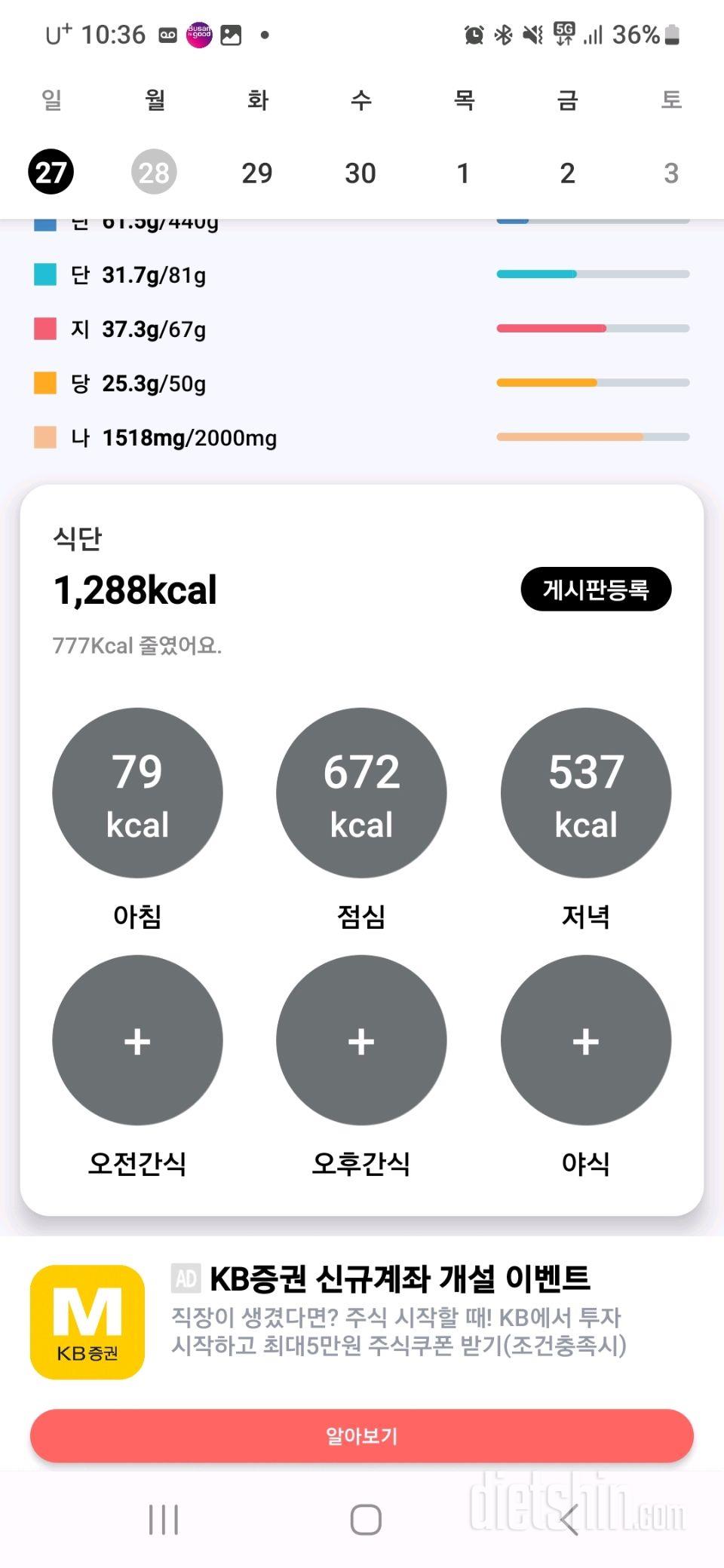Select Saturday the 3rd

[670, 173]
